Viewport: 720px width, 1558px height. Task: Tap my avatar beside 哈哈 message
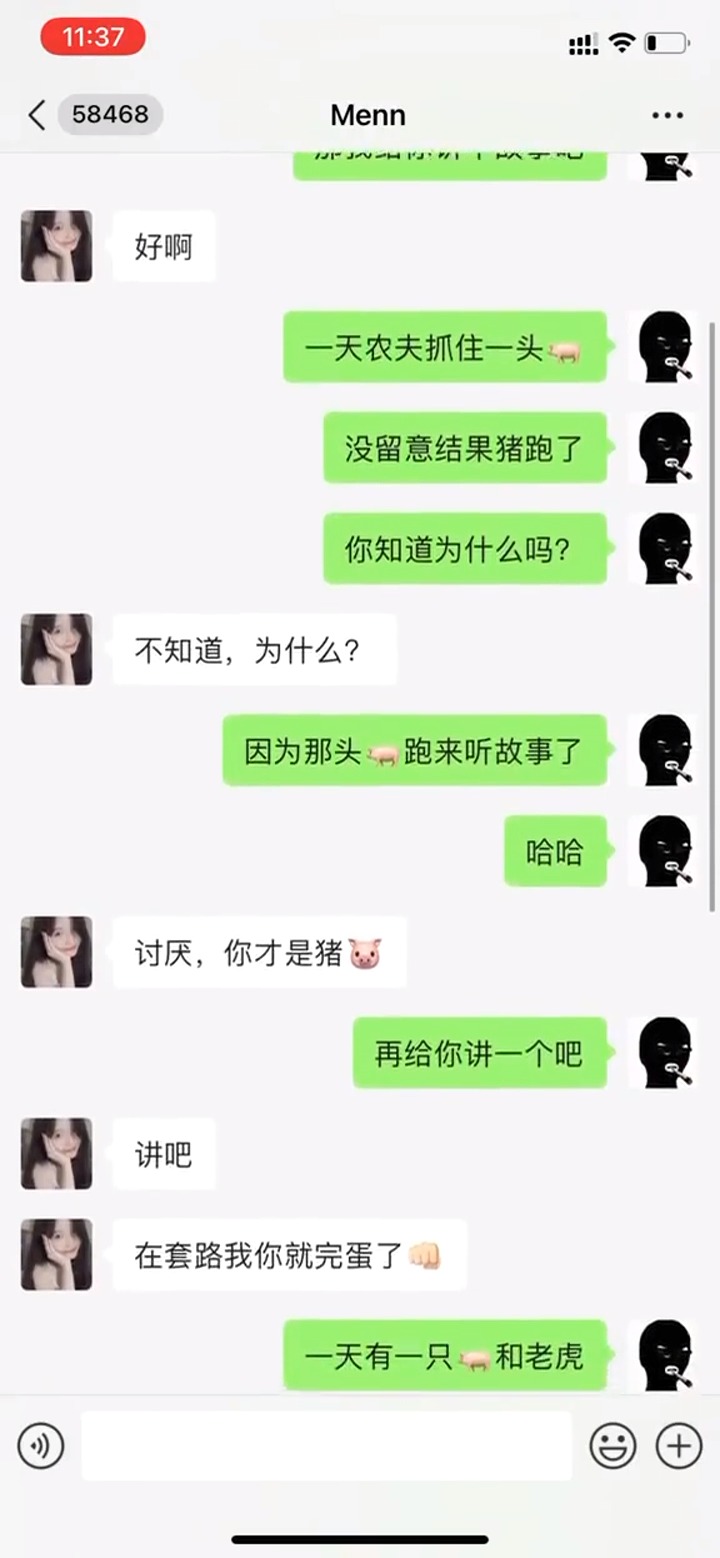pos(663,851)
